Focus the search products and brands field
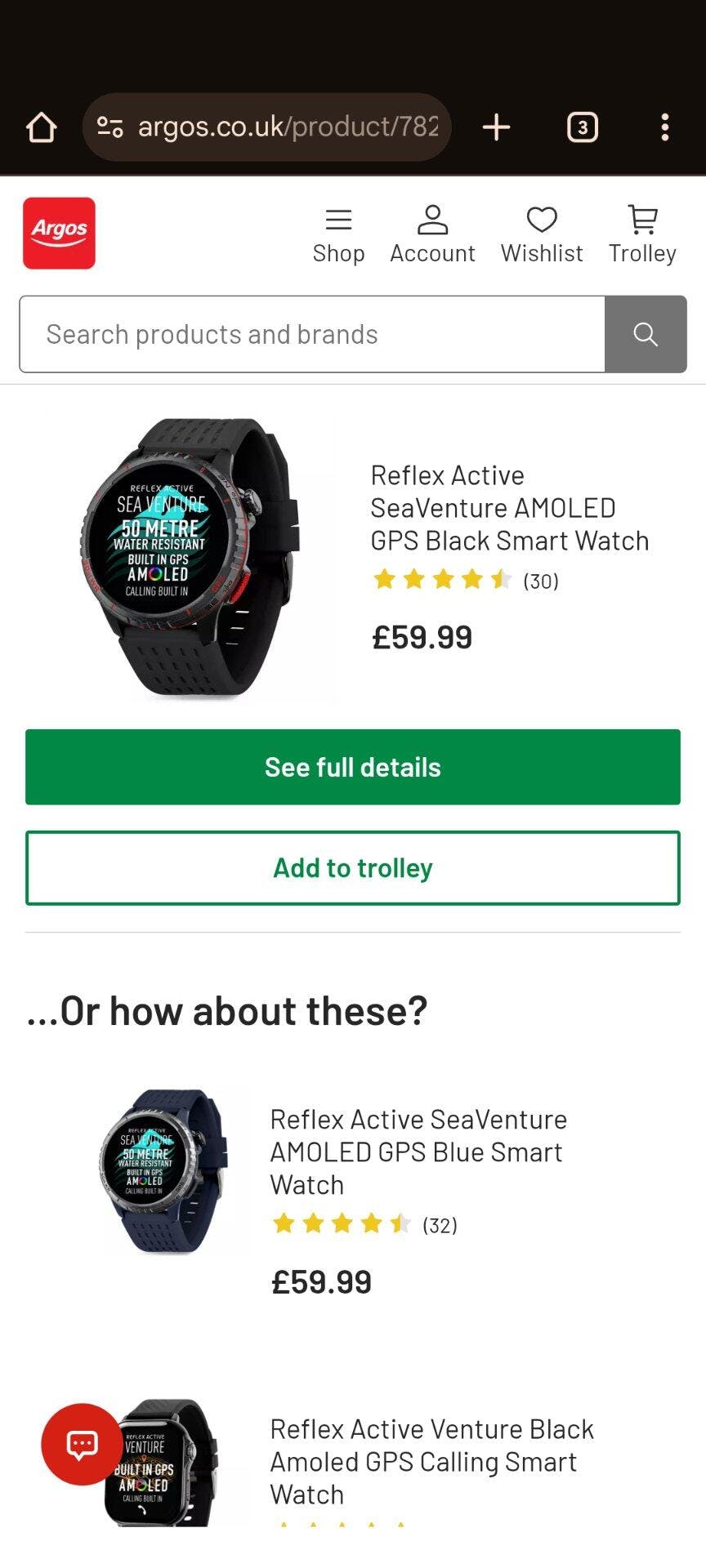Screen dimensions: 706x1568 (312, 334)
